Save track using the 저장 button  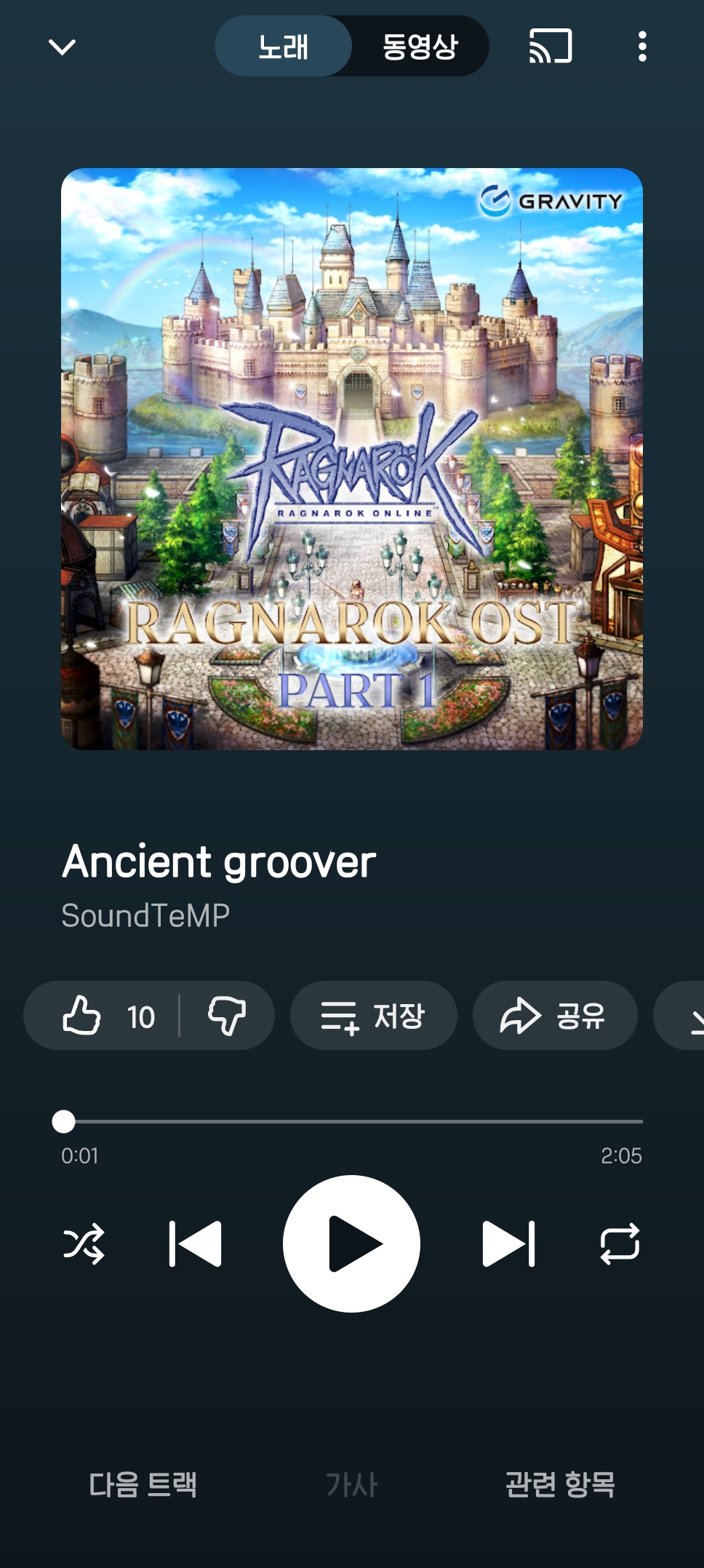tap(373, 1015)
